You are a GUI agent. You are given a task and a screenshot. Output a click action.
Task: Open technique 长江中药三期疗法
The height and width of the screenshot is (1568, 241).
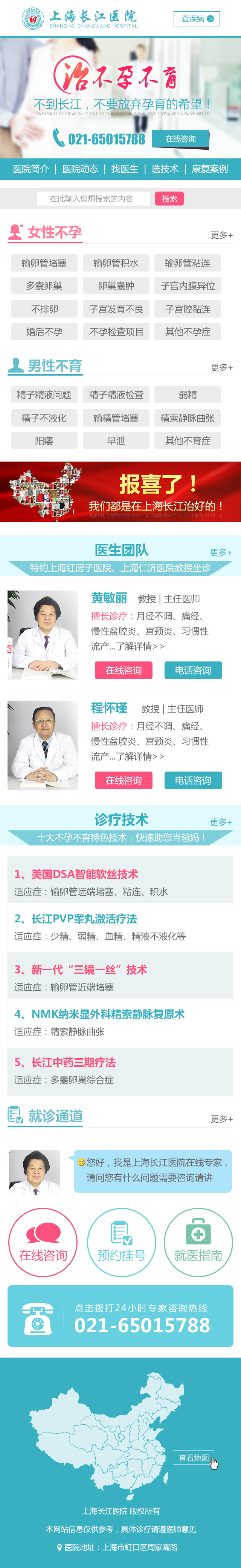[x=65, y=1062]
